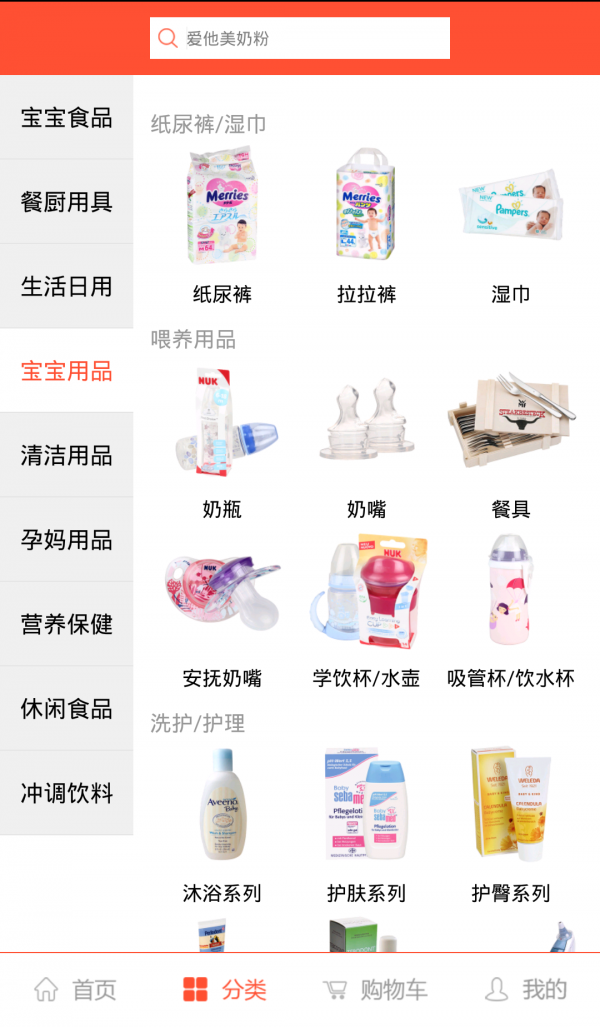Open the 购物车 tab
The image size is (600, 1027).
point(375,990)
